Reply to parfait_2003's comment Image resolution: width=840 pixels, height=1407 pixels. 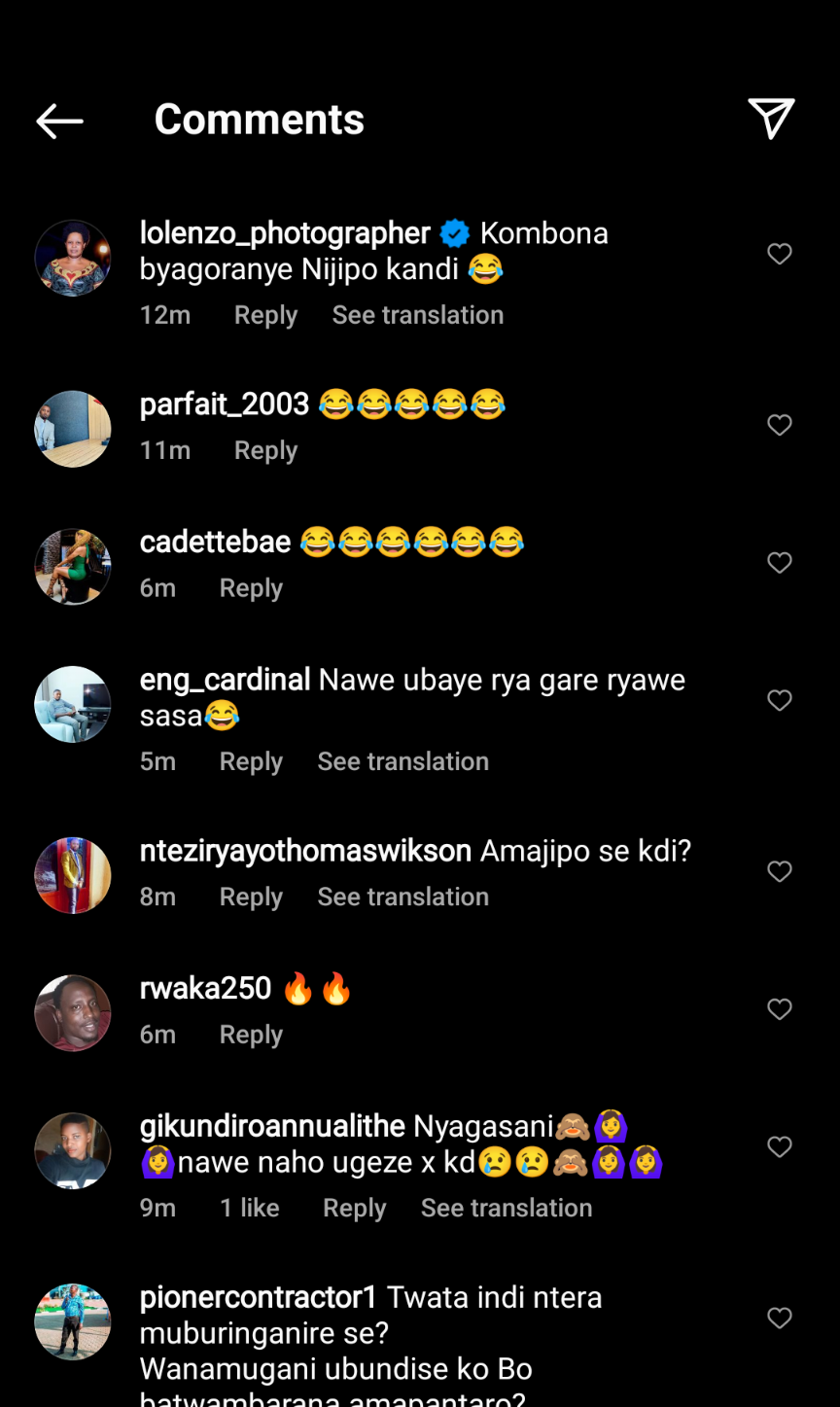(265, 450)
